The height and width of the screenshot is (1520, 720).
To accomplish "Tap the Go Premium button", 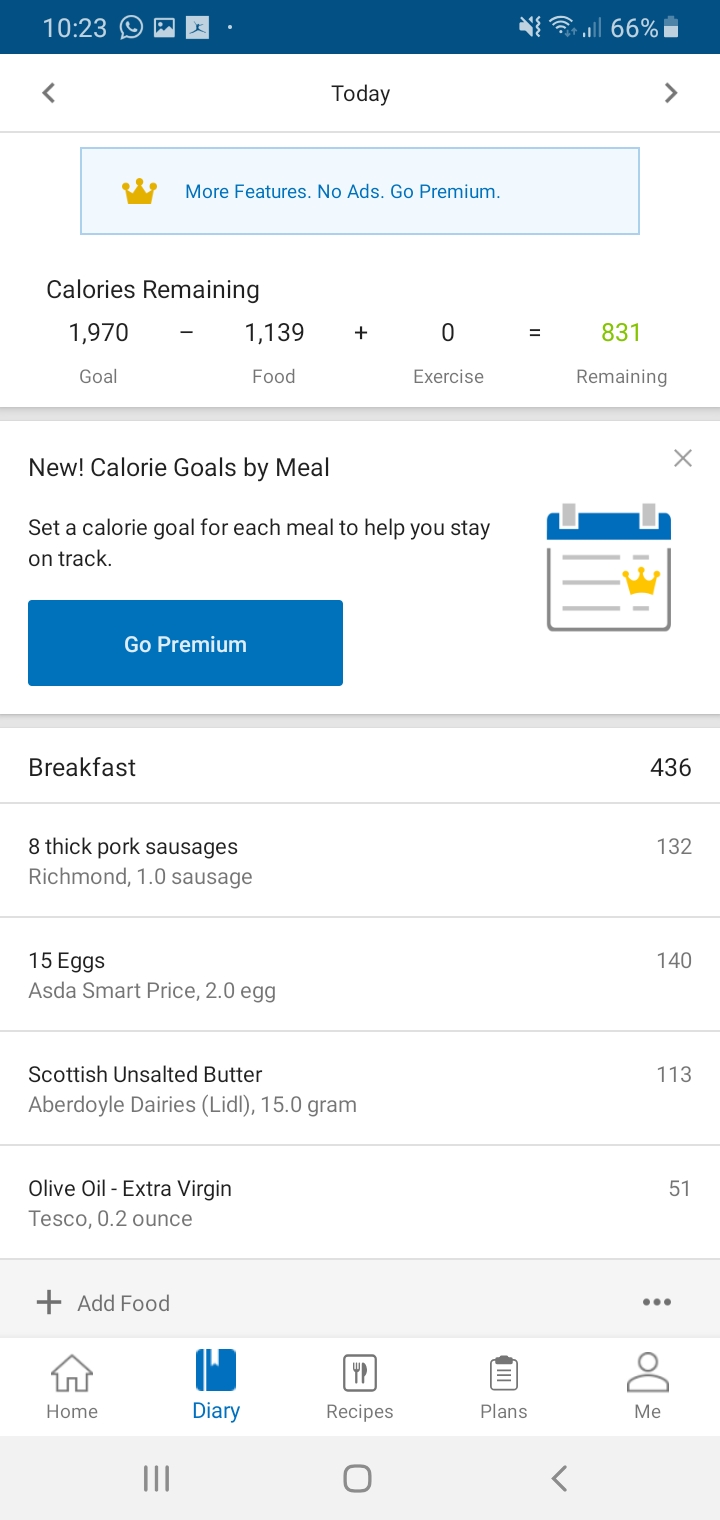I will click(185, 643).
